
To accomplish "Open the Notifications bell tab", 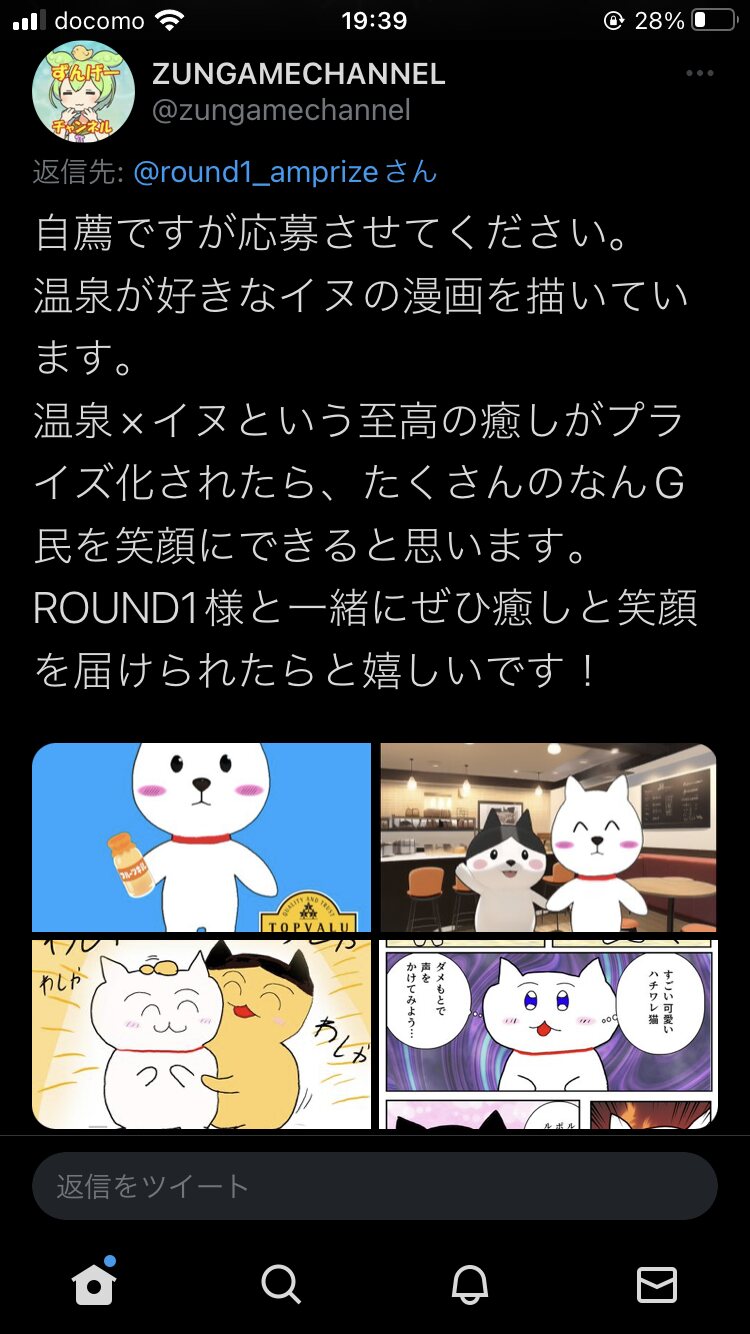I will 469,1284.
